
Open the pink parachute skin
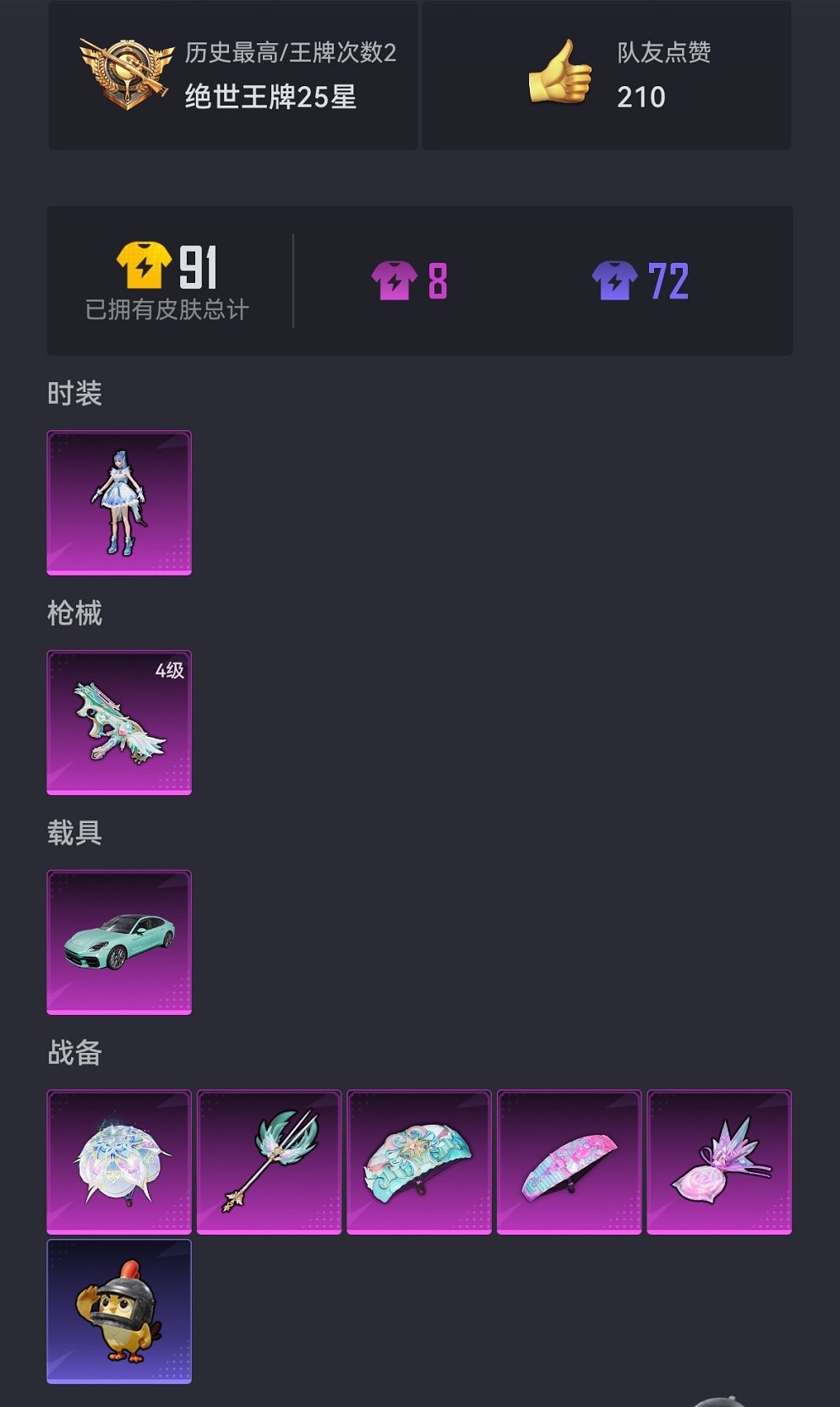tap(568, 1162)
